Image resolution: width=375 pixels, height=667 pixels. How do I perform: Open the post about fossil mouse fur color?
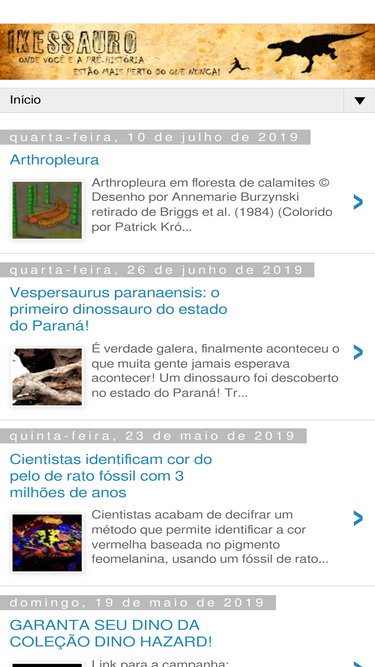(111, 476)
